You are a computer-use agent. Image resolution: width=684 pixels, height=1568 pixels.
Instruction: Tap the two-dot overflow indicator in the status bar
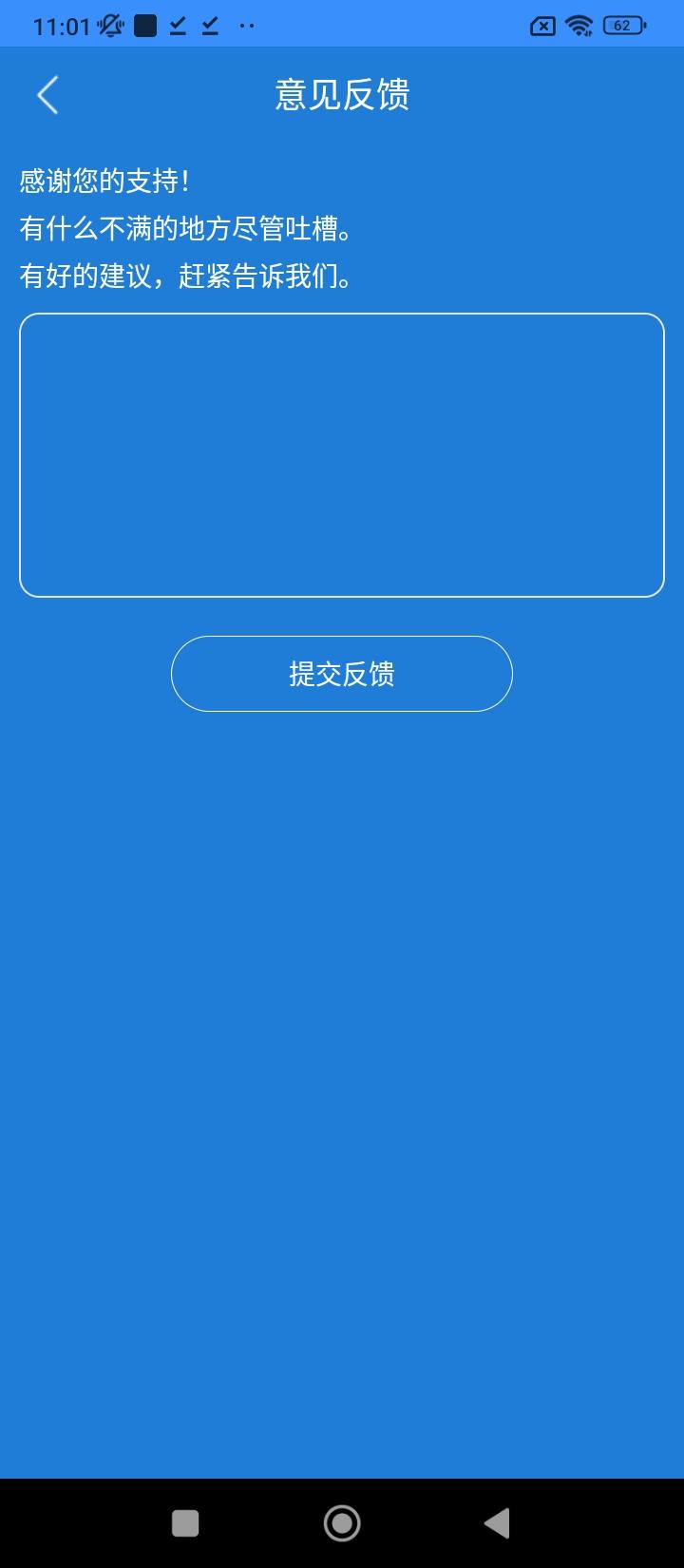(246, 26)
